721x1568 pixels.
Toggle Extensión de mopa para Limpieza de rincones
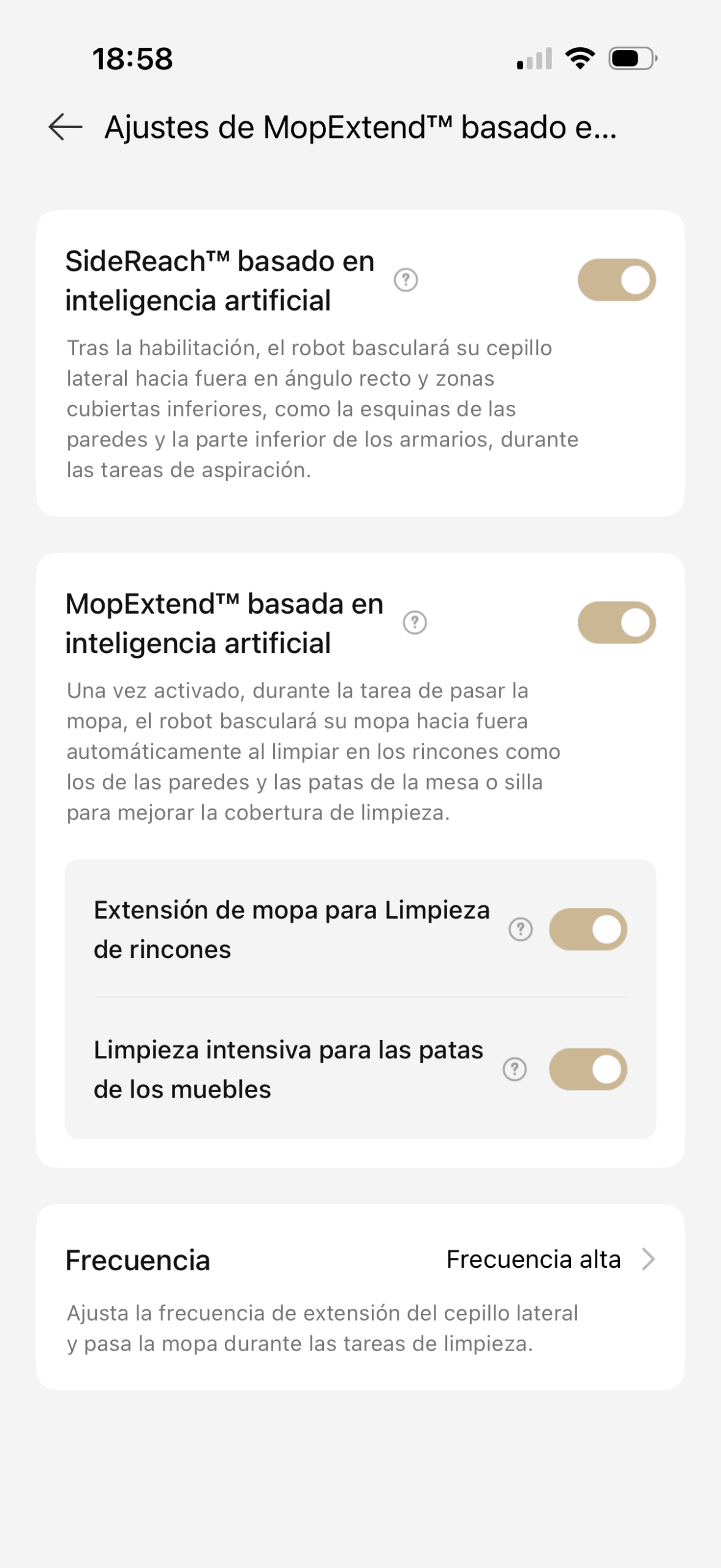click(x=587, y=929)
